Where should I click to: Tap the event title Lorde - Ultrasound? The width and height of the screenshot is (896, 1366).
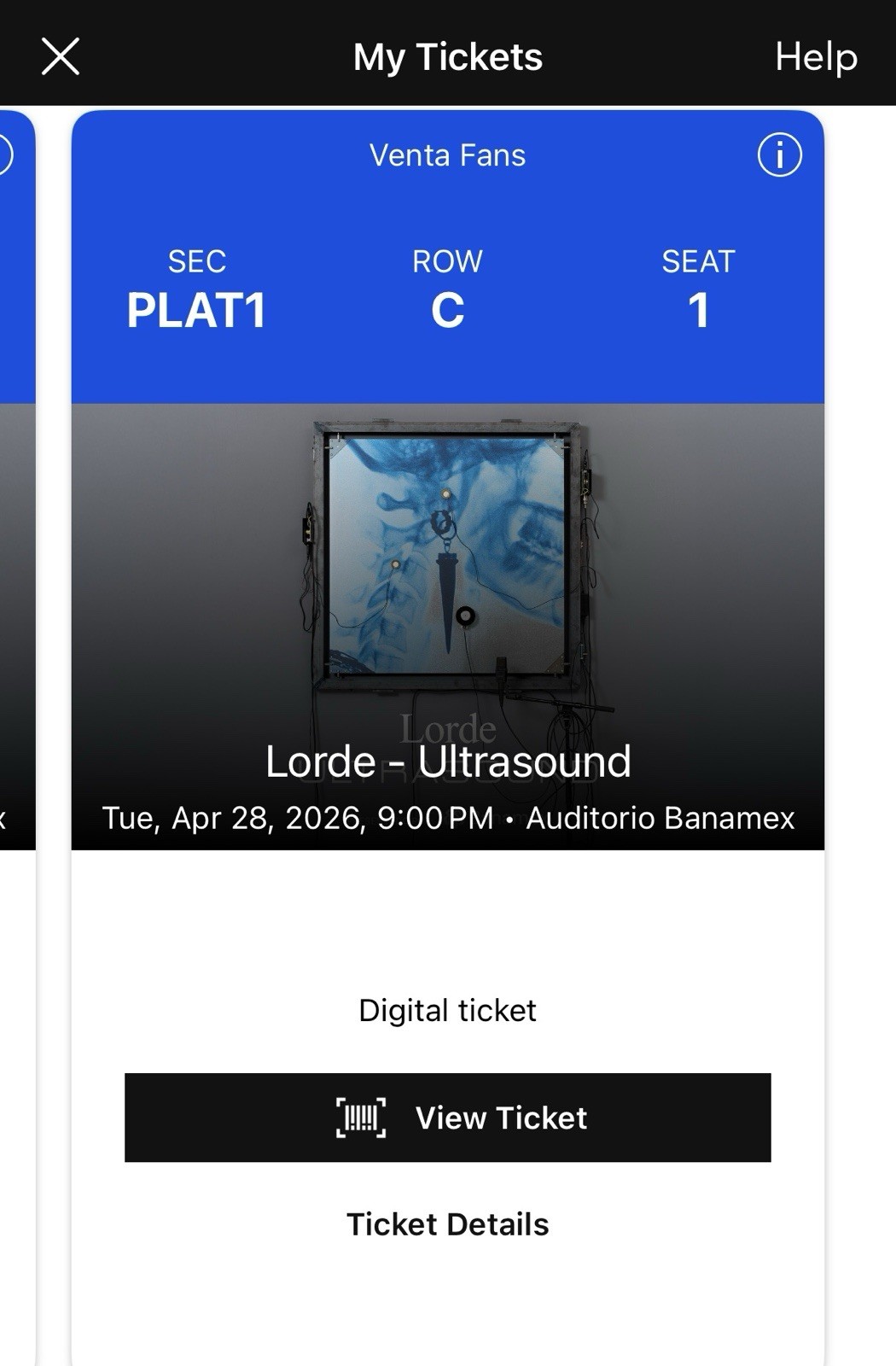tap(450, 763)
